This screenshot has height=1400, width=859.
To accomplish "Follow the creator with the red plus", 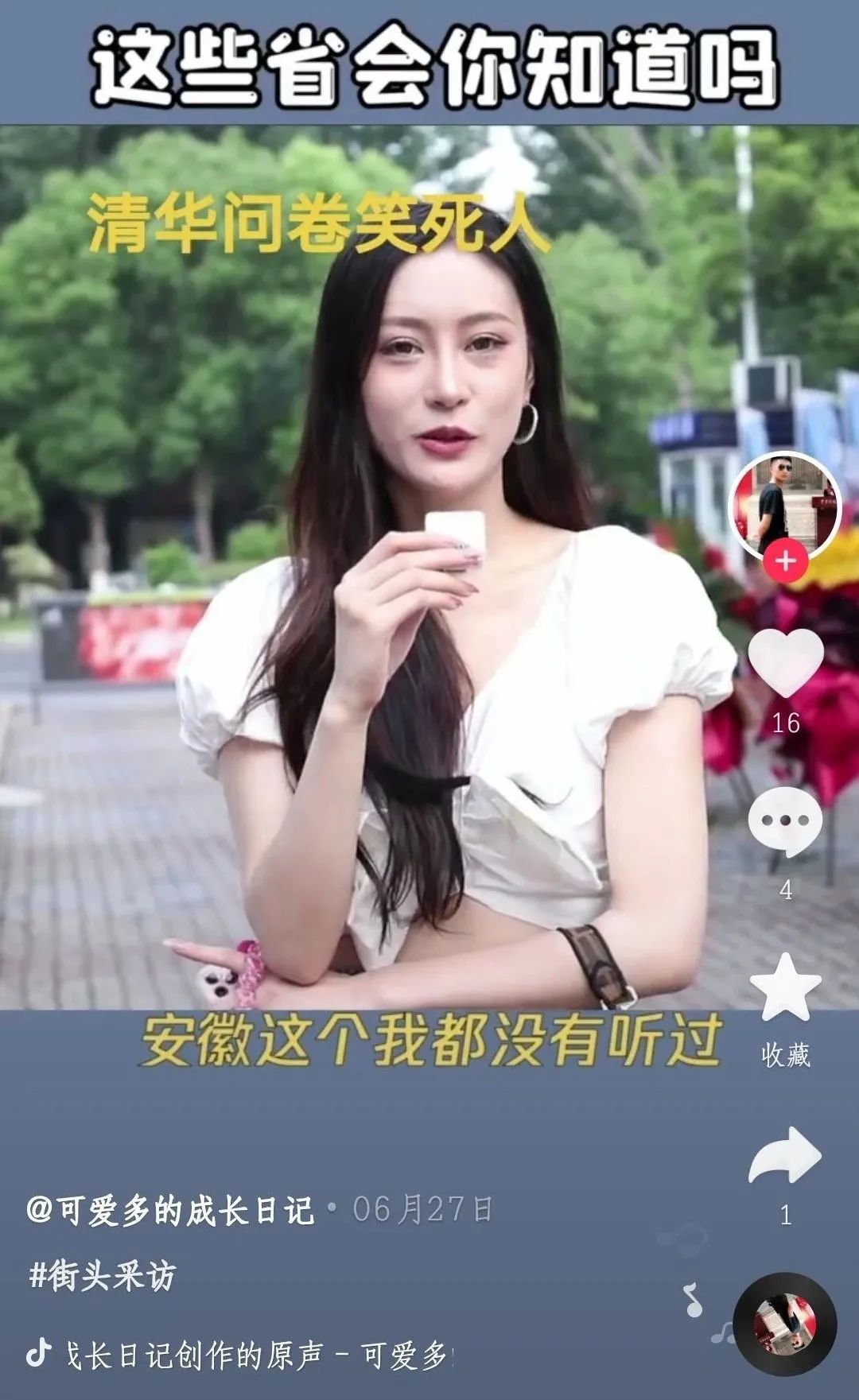I will (785, 561).
